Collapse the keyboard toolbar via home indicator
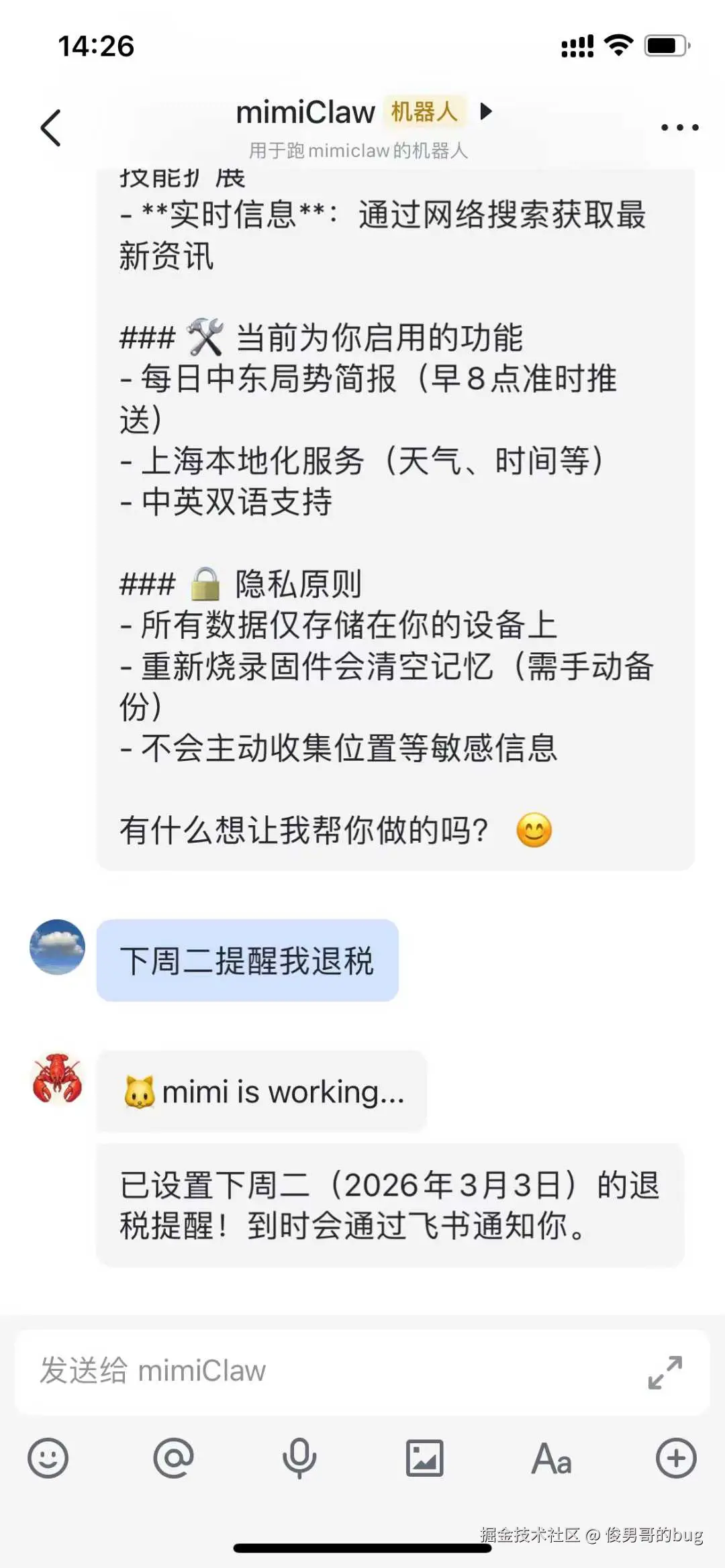725x1568 pixels. click(x=362, y=1550)
